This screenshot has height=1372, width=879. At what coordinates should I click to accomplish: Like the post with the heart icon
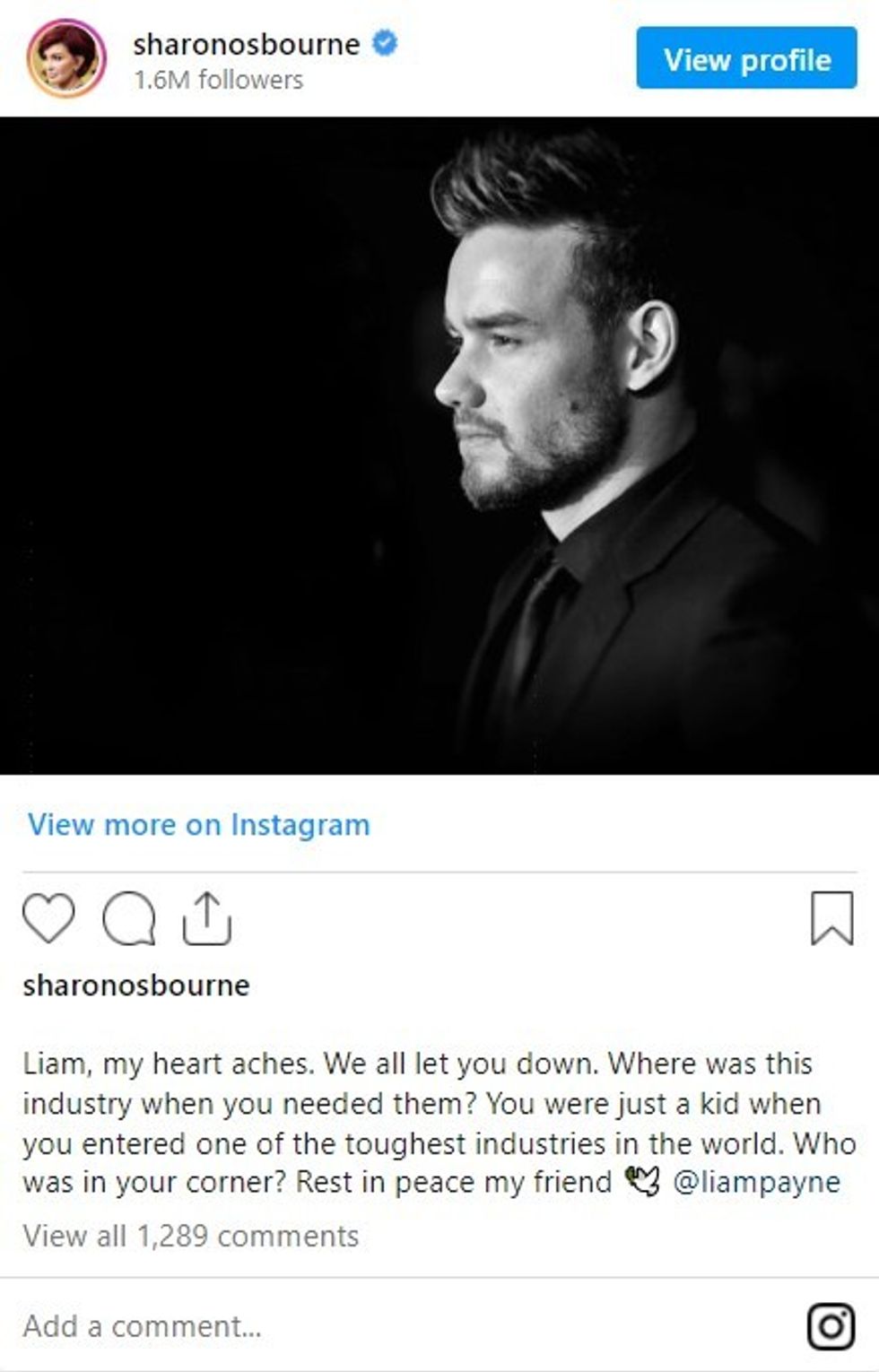coord(48,918)
